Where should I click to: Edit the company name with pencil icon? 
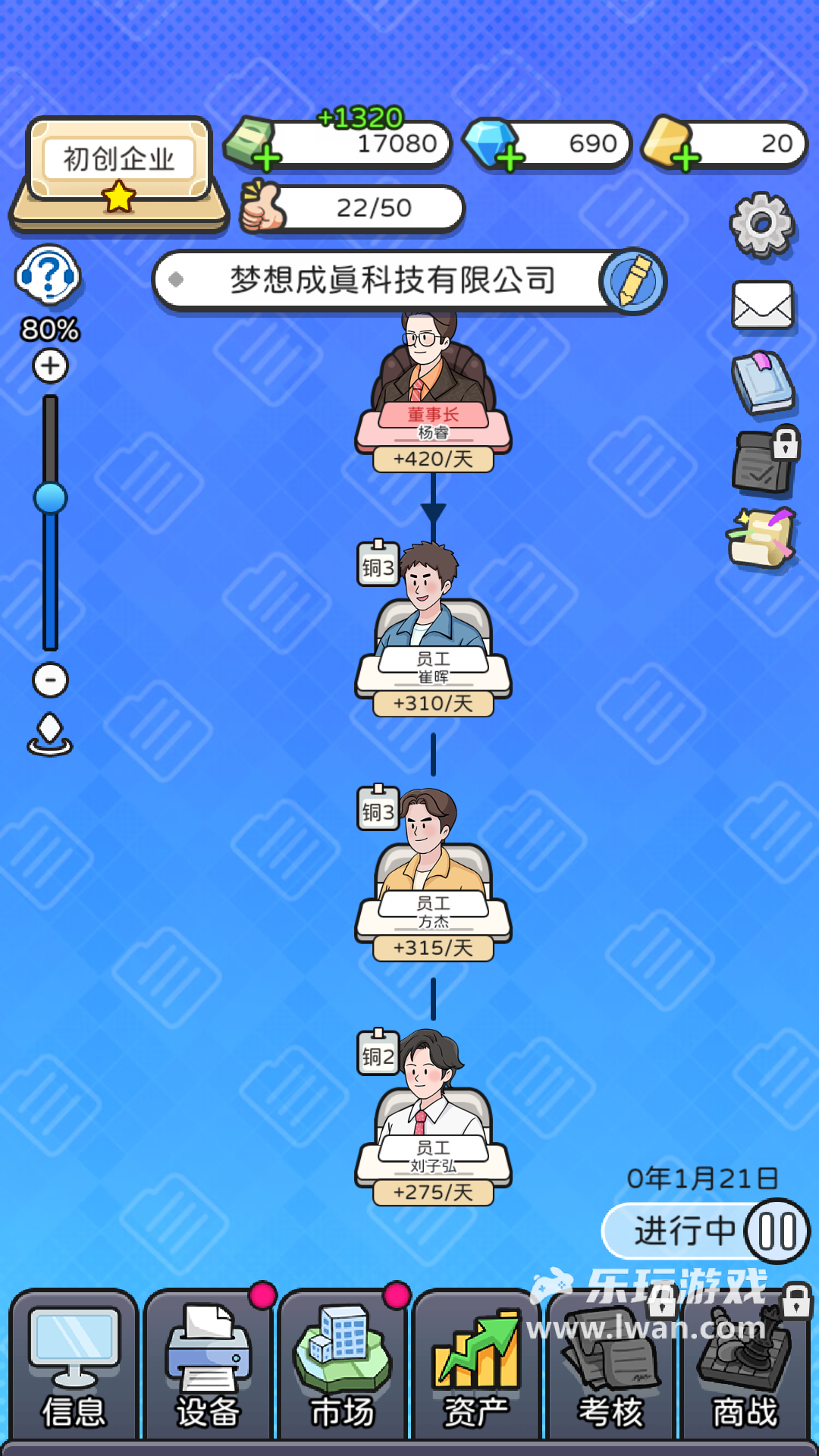point(632,281)
